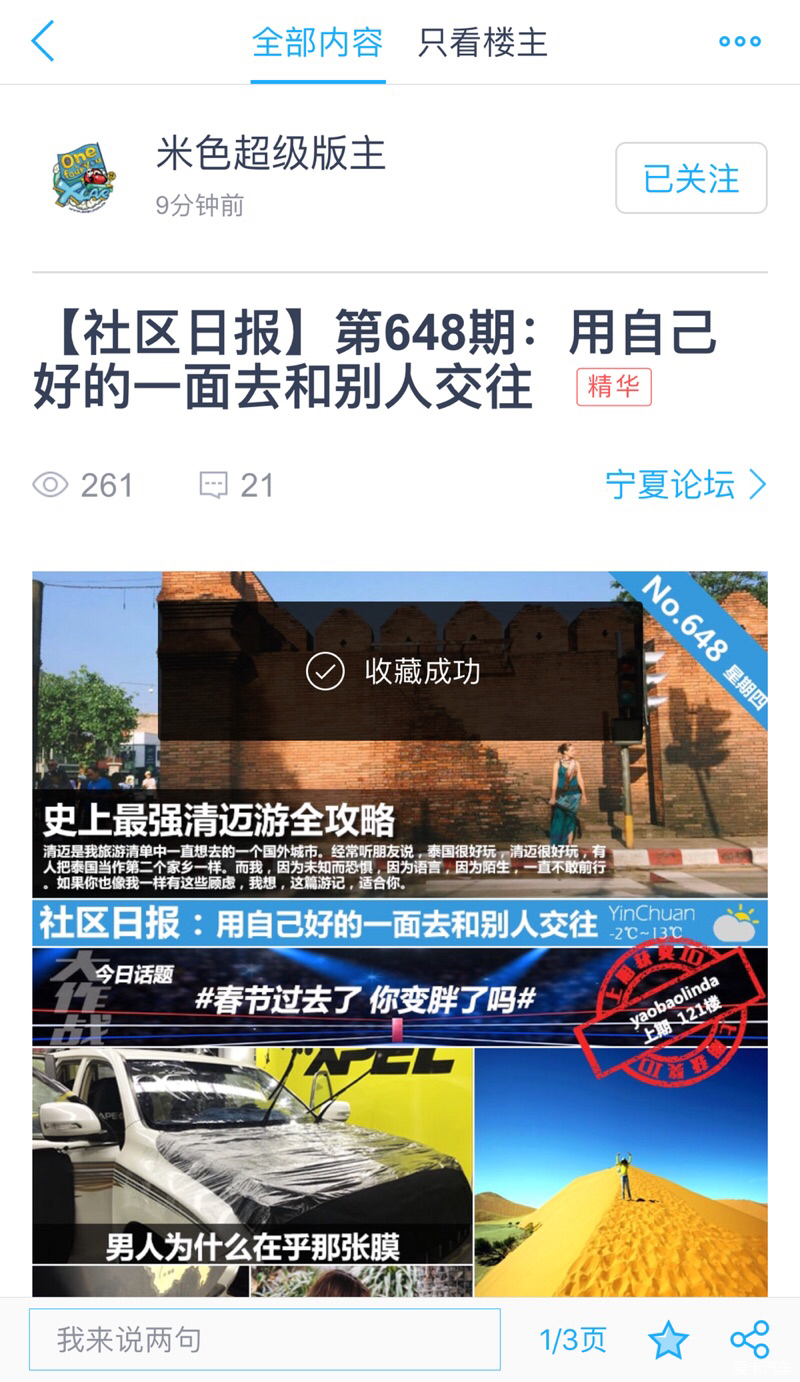Open 米色超级版主's profile avatar

click(84, 178)
